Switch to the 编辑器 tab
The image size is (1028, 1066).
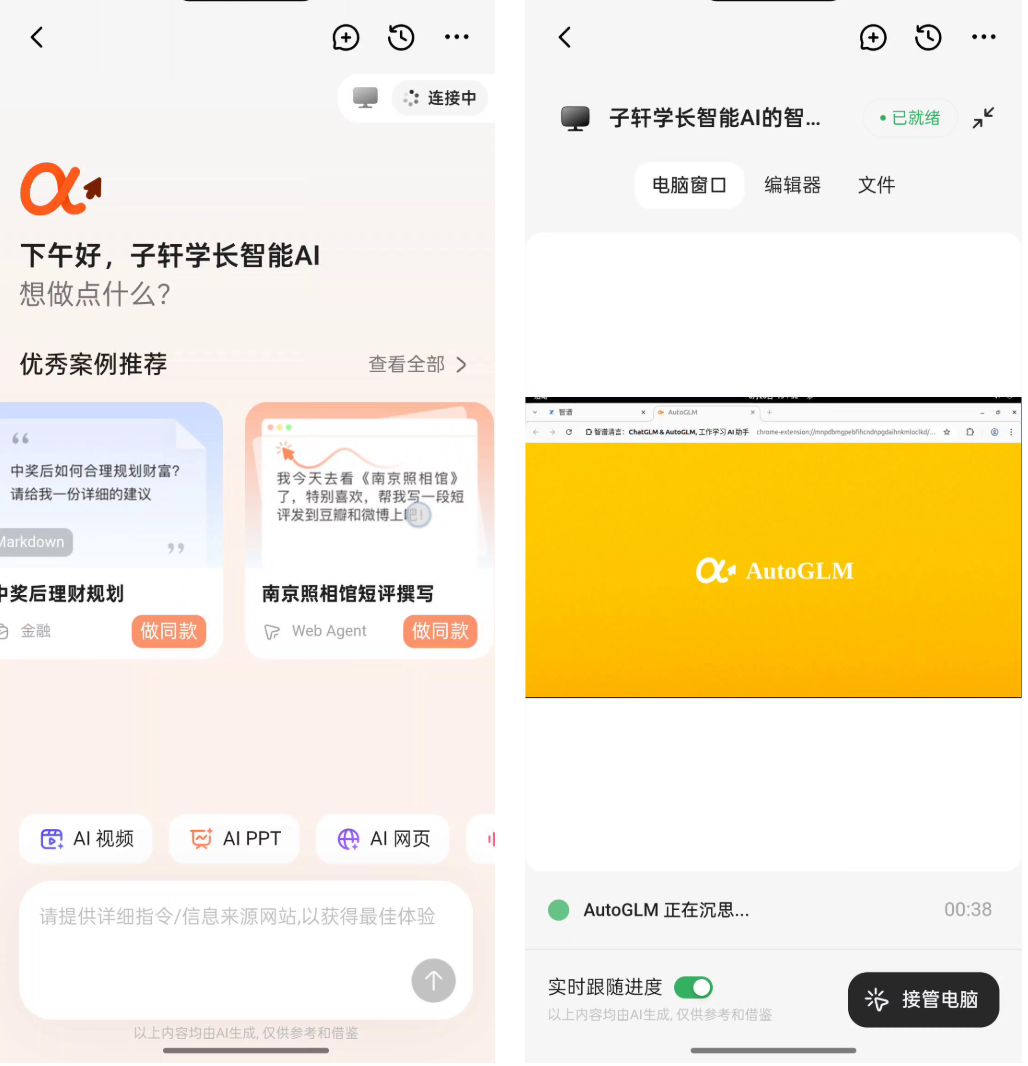792,185
